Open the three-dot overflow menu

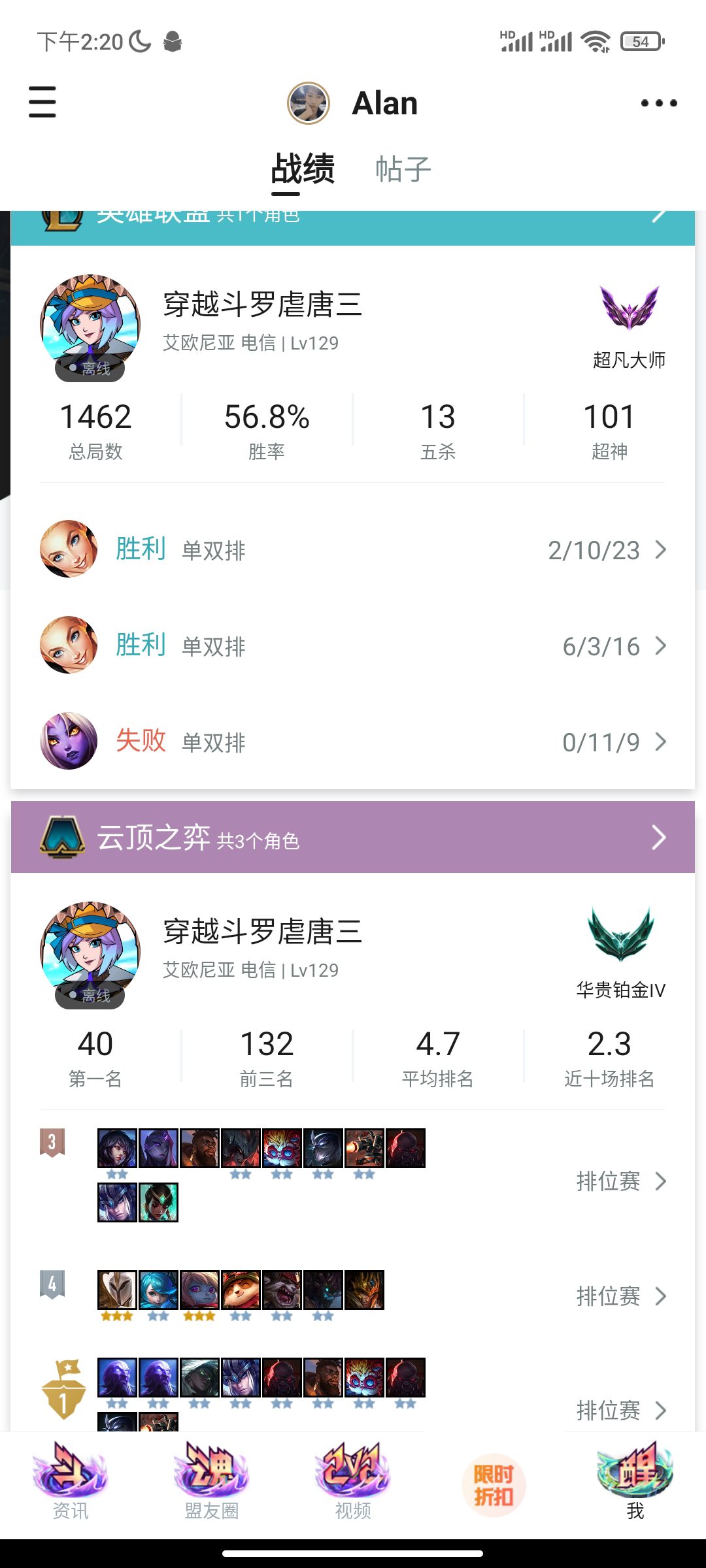[x=658, y=103]
